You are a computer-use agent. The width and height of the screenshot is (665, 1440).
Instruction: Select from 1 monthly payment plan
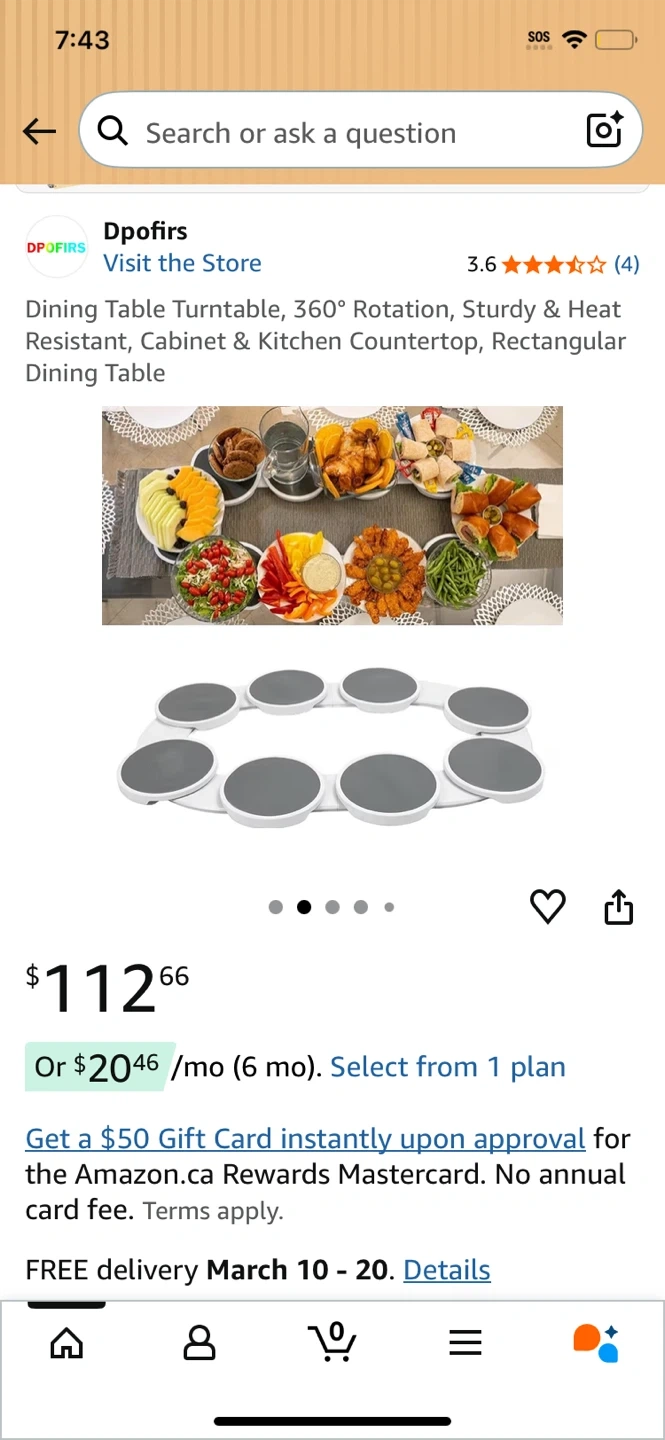(x=448, y=1067)
